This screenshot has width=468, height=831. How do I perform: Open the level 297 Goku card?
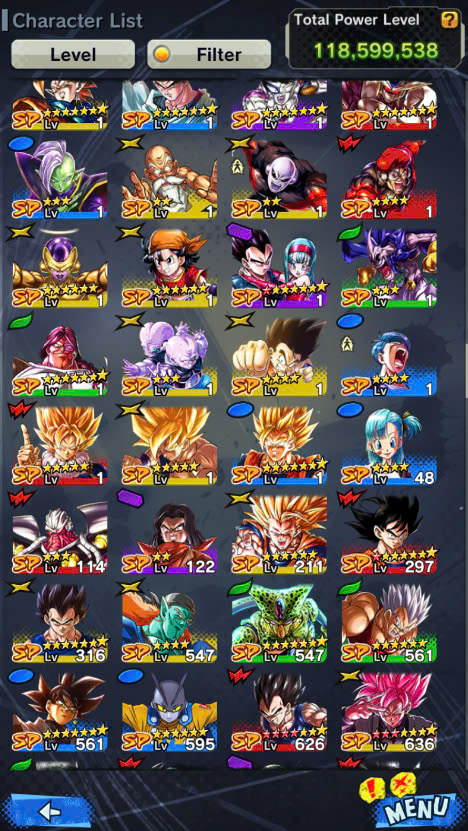click(389, 535)
